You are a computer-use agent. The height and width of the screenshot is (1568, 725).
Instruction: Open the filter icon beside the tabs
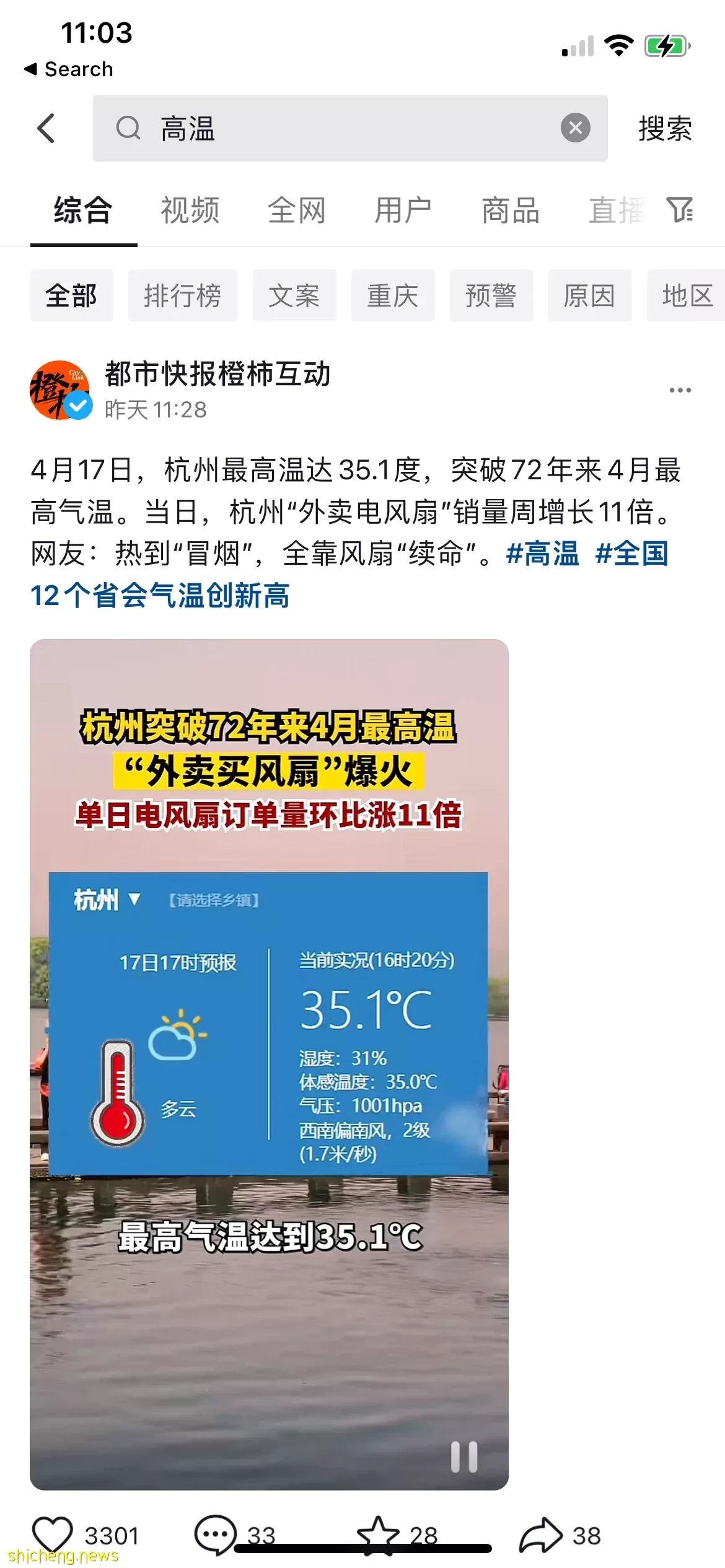click(680, 210)
